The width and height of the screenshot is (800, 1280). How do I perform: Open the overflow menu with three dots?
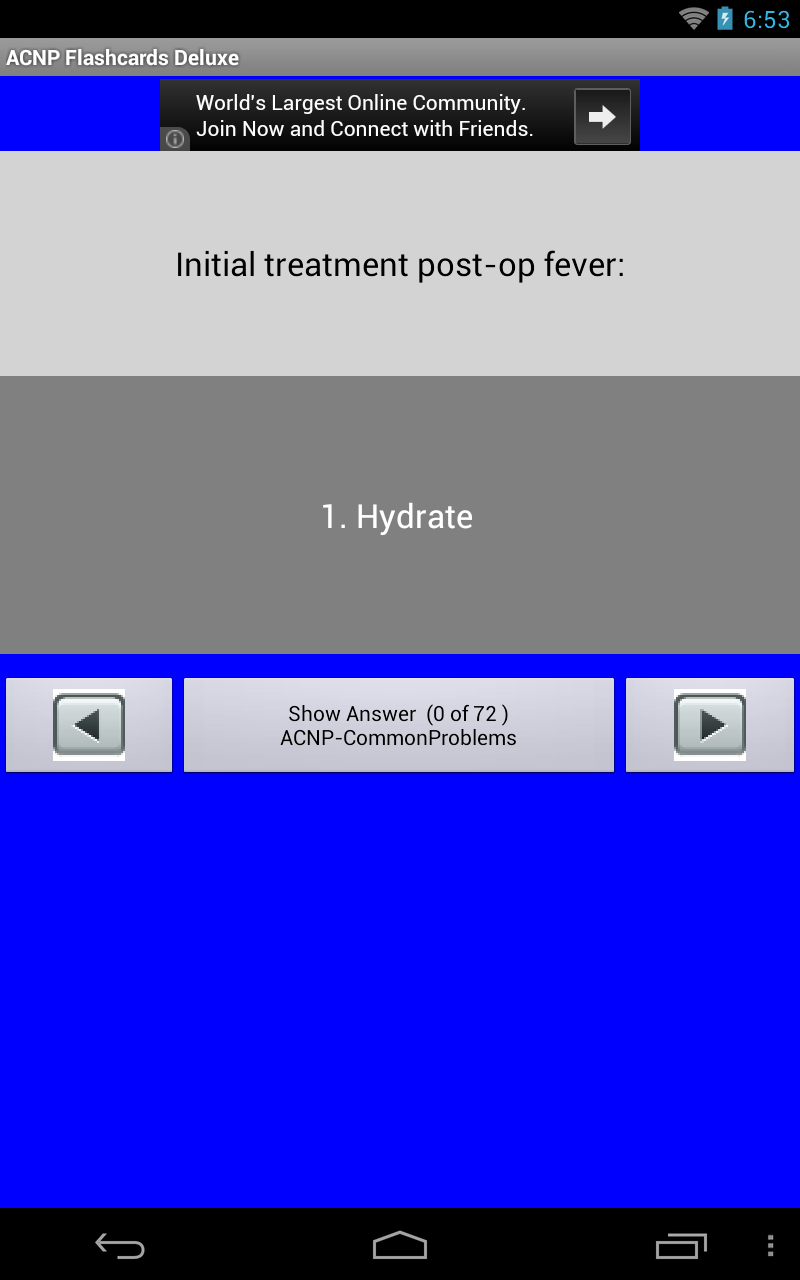click(770, 1245)
